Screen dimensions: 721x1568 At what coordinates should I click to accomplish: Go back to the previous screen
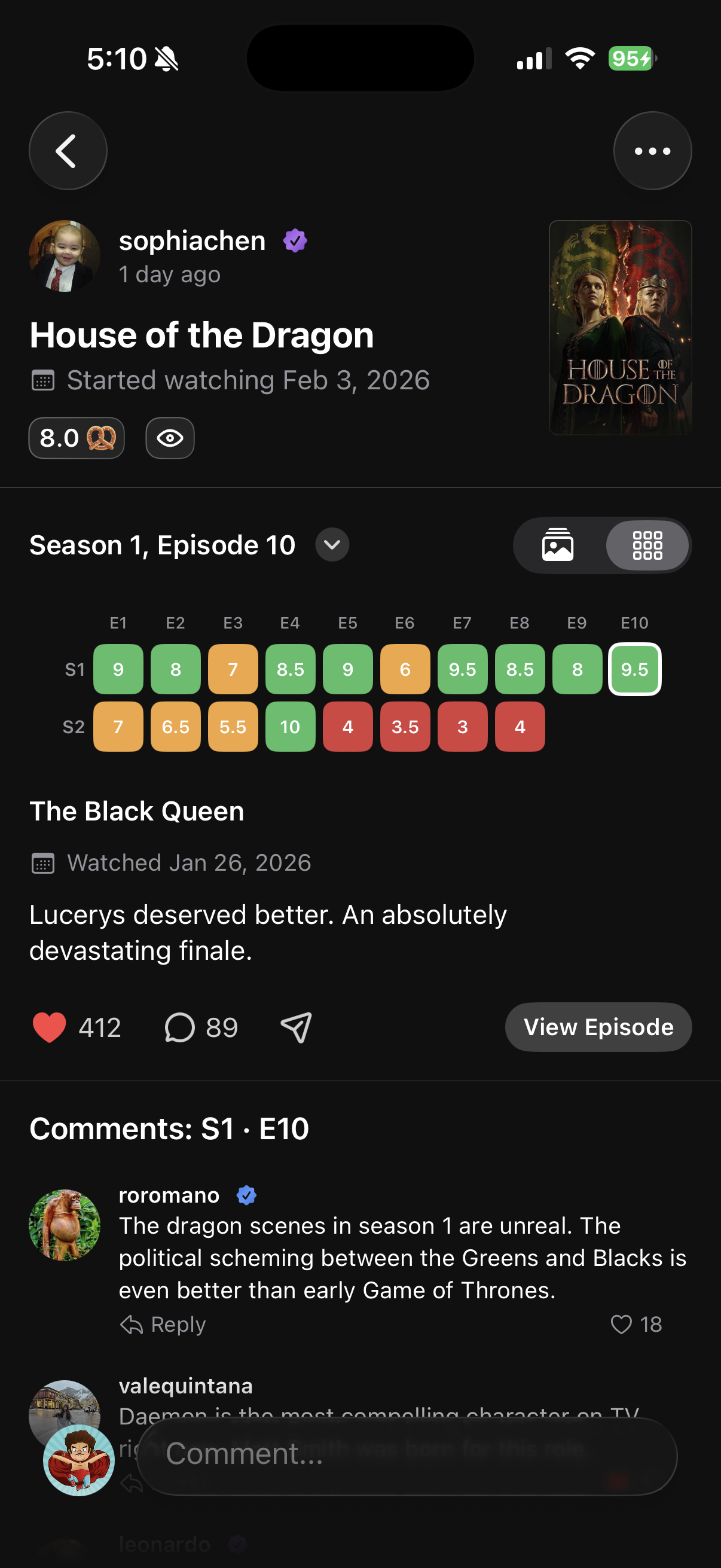68,151
